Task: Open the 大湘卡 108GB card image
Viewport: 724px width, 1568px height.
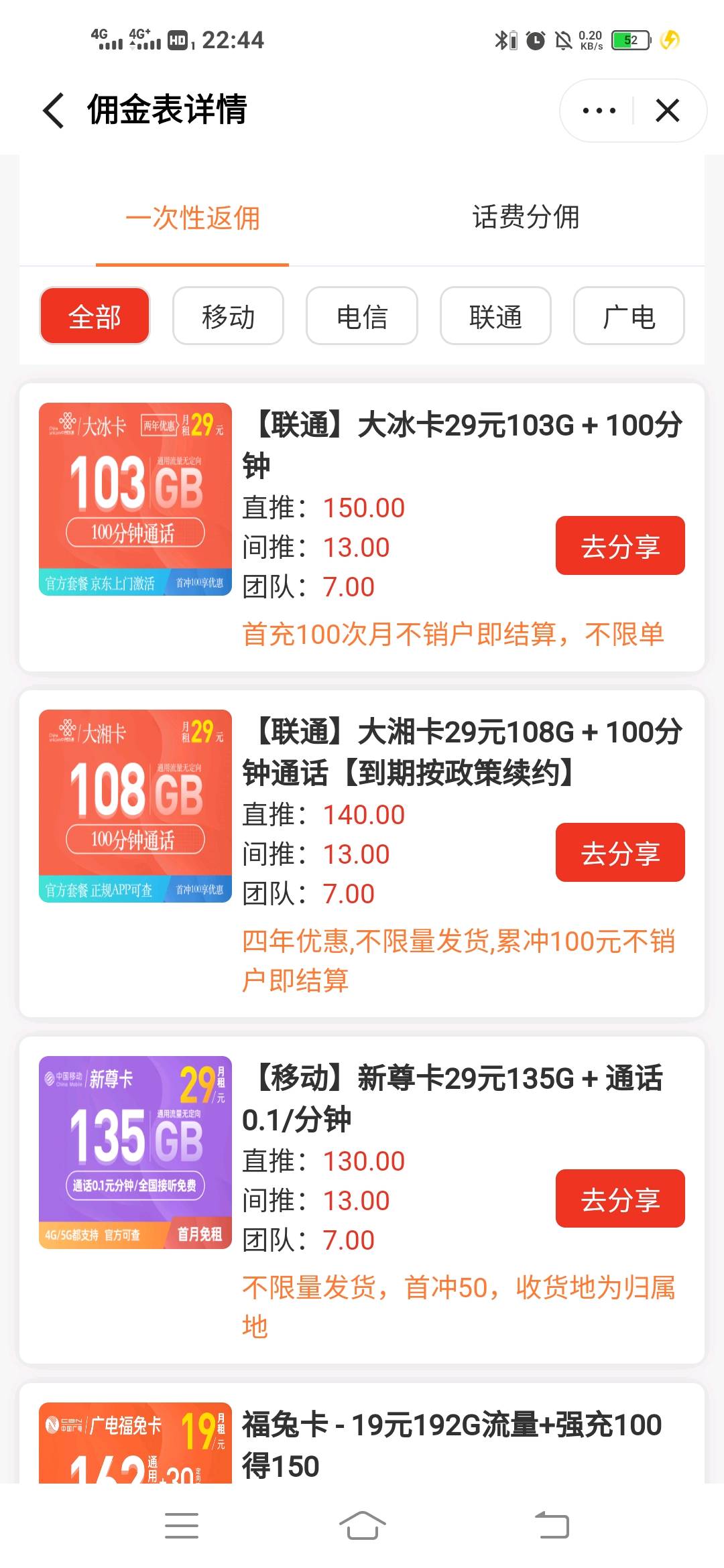Action: (135, 806)
